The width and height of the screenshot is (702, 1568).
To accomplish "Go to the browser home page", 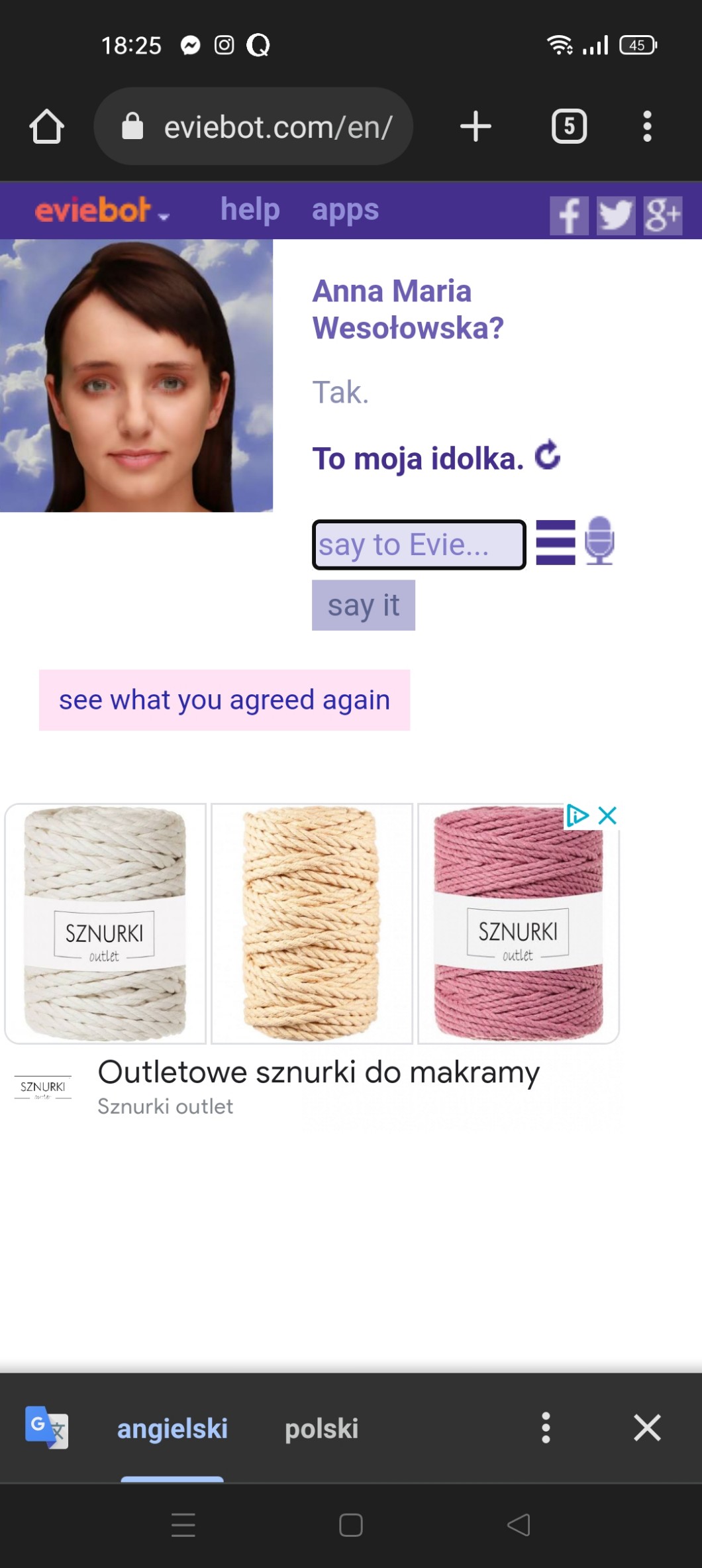I will (47, 126).
